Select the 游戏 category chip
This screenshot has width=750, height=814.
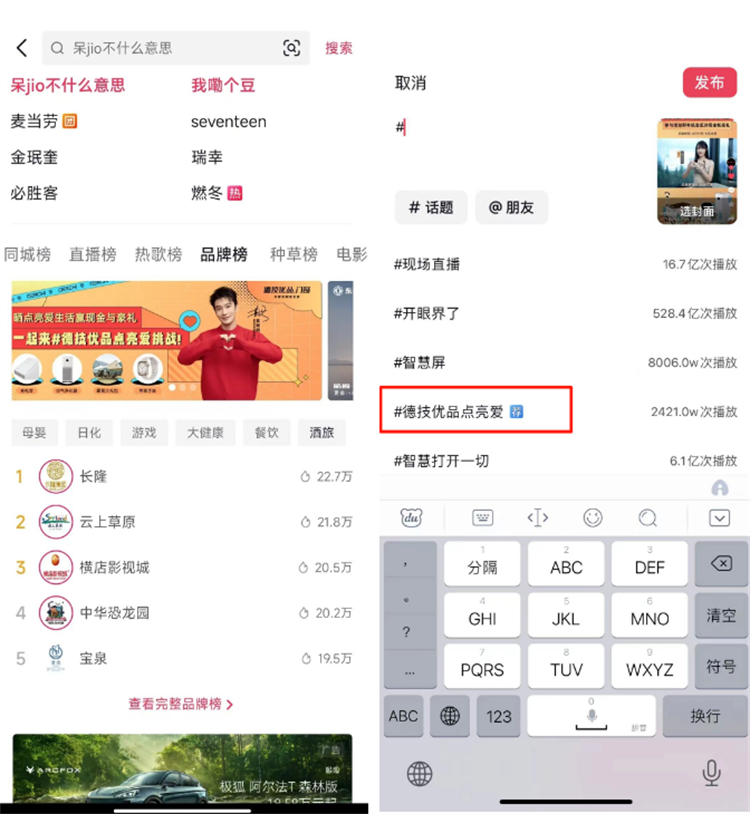point(143,433)
